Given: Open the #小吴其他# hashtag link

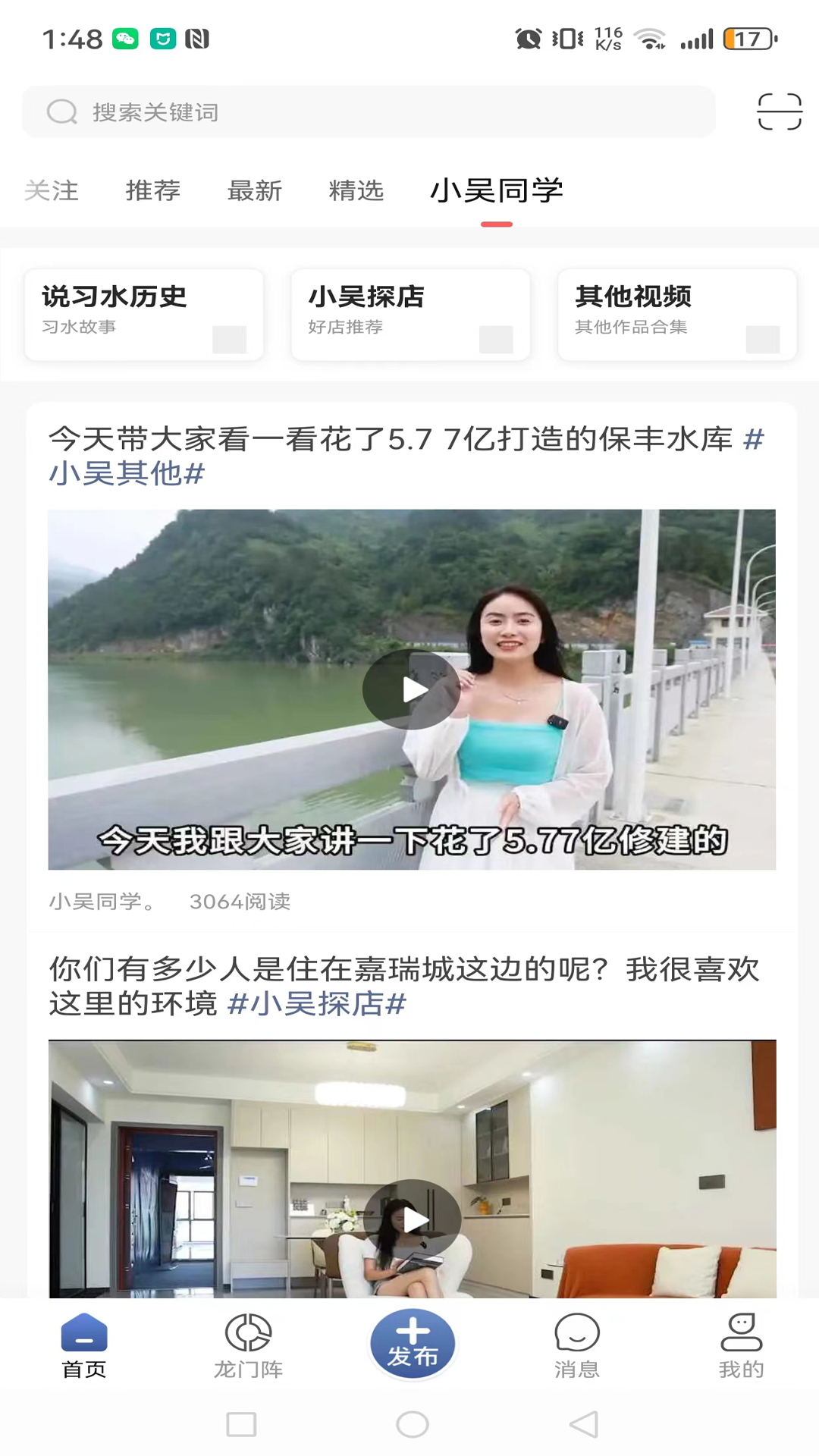Looking at the screenshot, I should [127, 474].
